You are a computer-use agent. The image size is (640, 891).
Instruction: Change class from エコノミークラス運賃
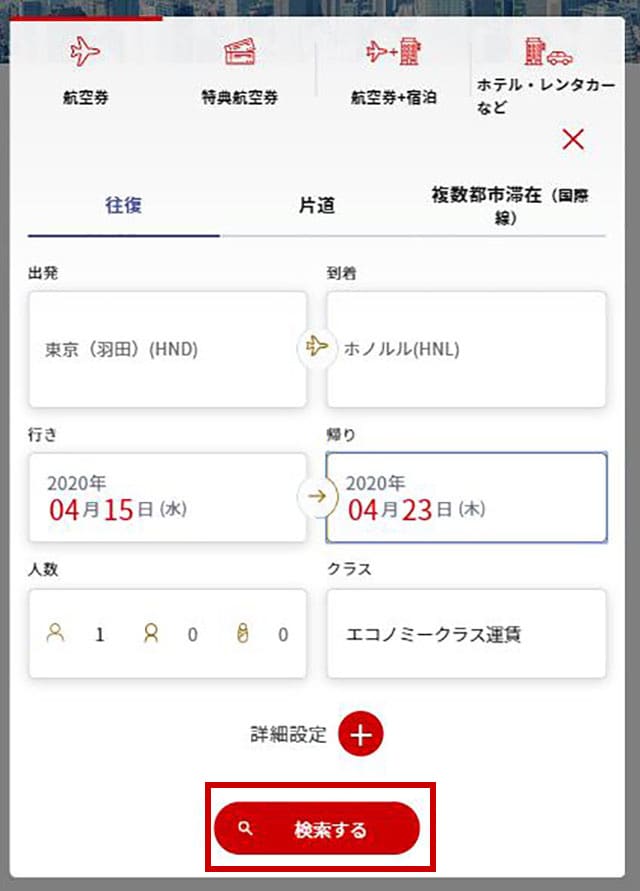(x=466, y=634)
